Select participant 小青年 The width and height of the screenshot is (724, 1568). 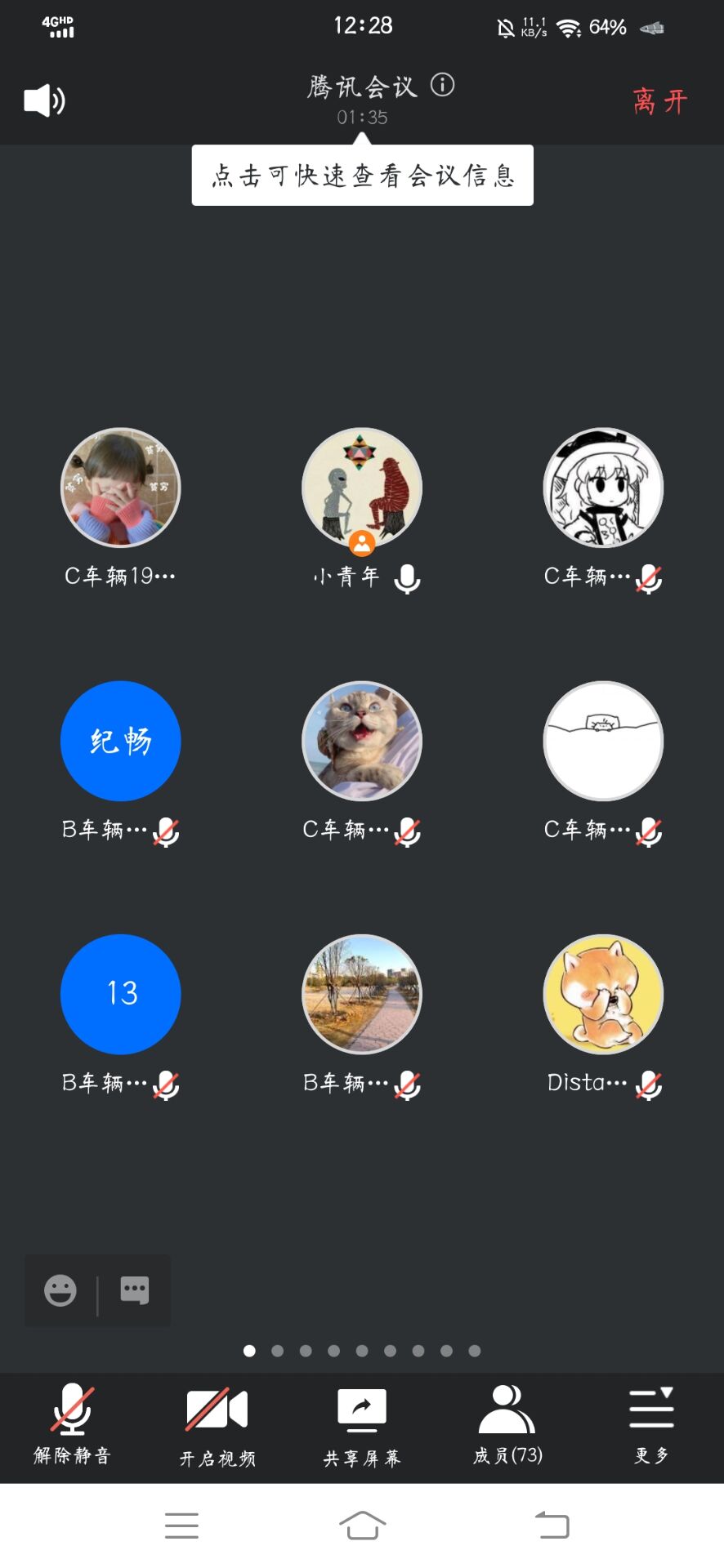click(362, 488)
